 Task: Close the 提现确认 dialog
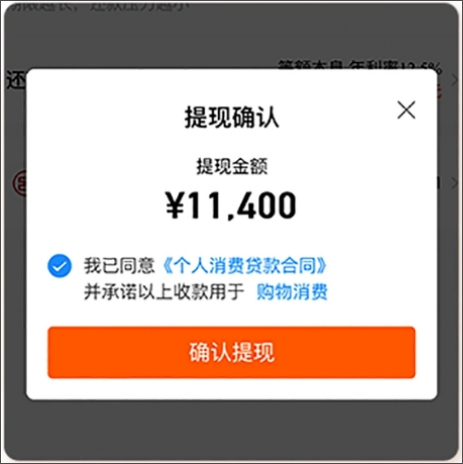406,110
